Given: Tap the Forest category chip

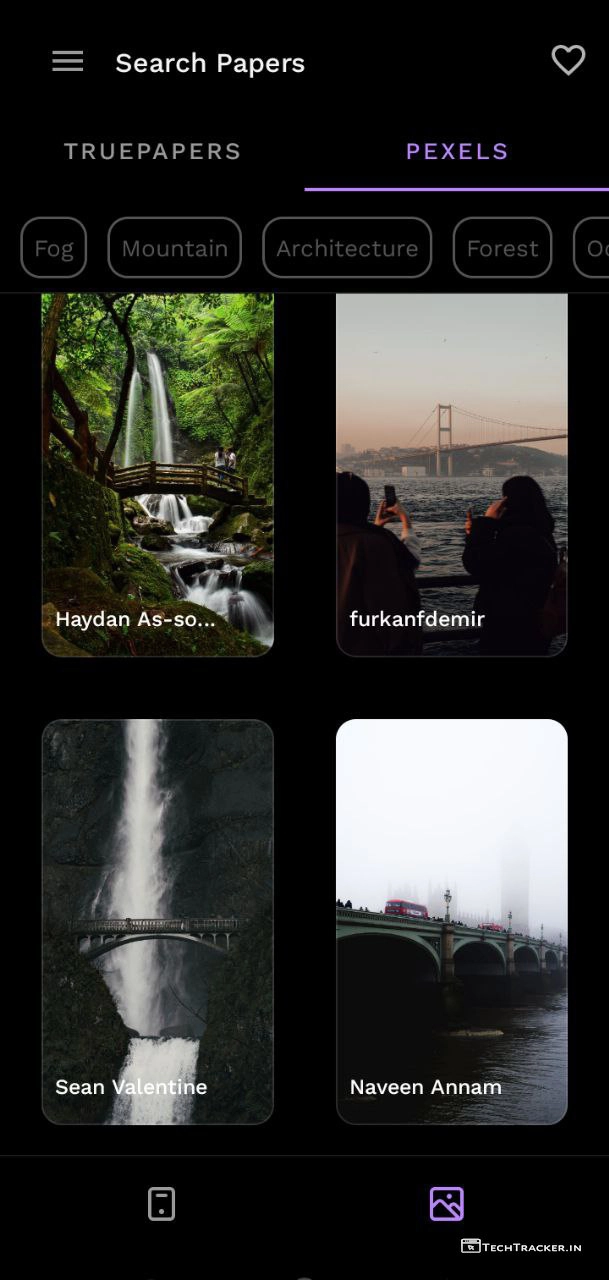Looking at the screenshot, I should point(502,248).
